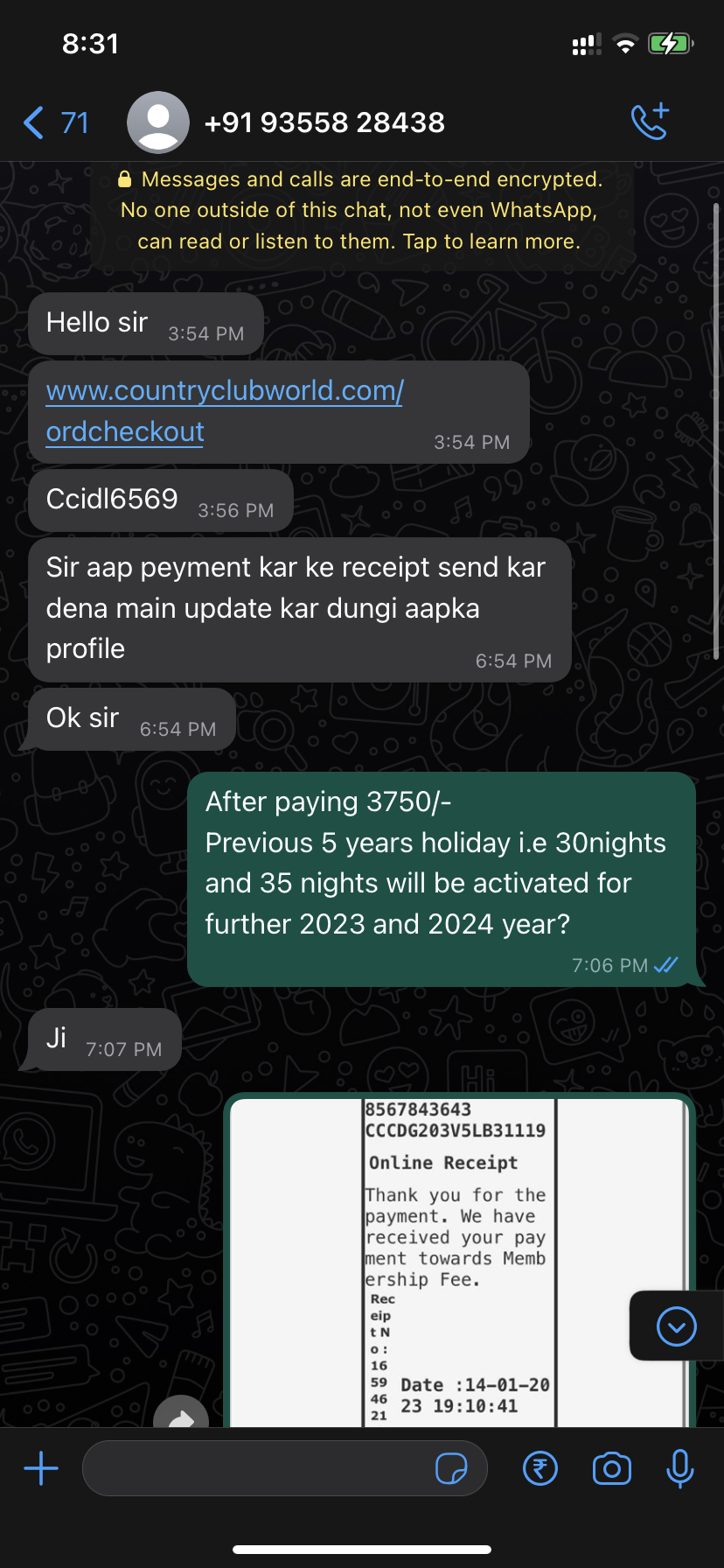The height and width of the screenshot is (1568, 724).
Task: Record a voice message
Action: coord(679,1468)
